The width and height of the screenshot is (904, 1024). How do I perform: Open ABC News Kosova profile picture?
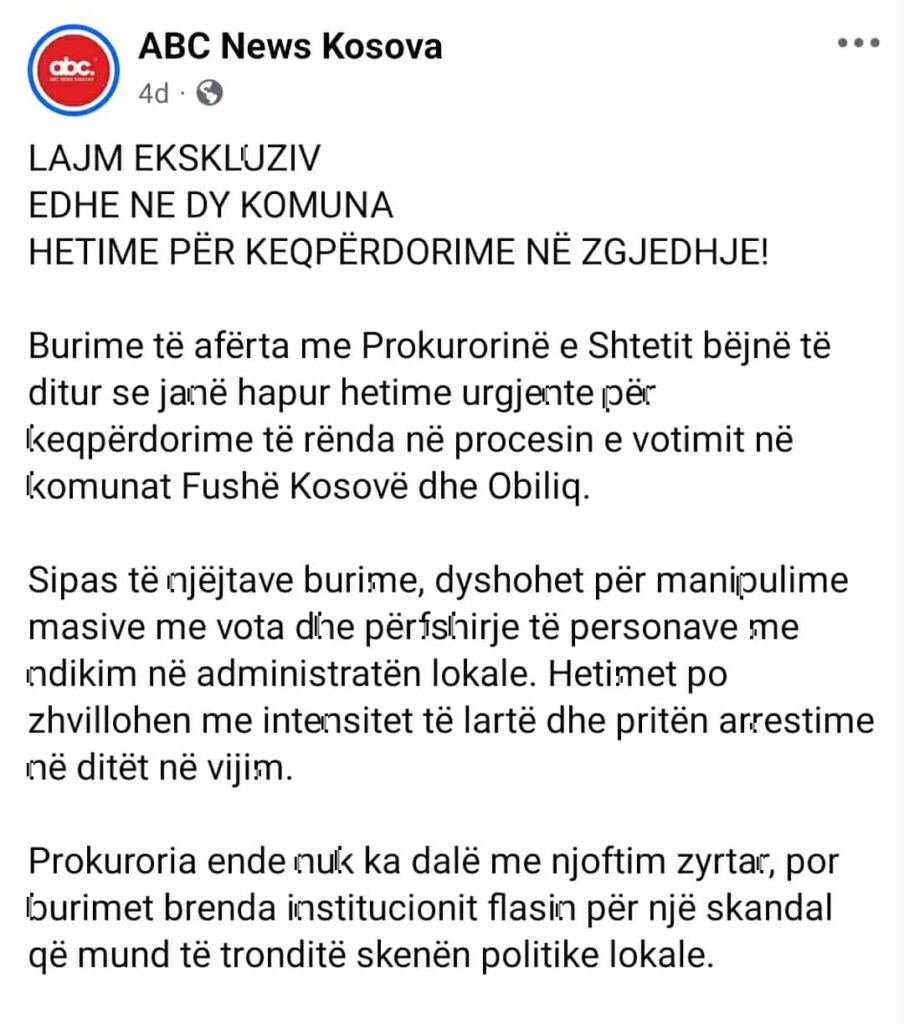[x=72, y=68]
